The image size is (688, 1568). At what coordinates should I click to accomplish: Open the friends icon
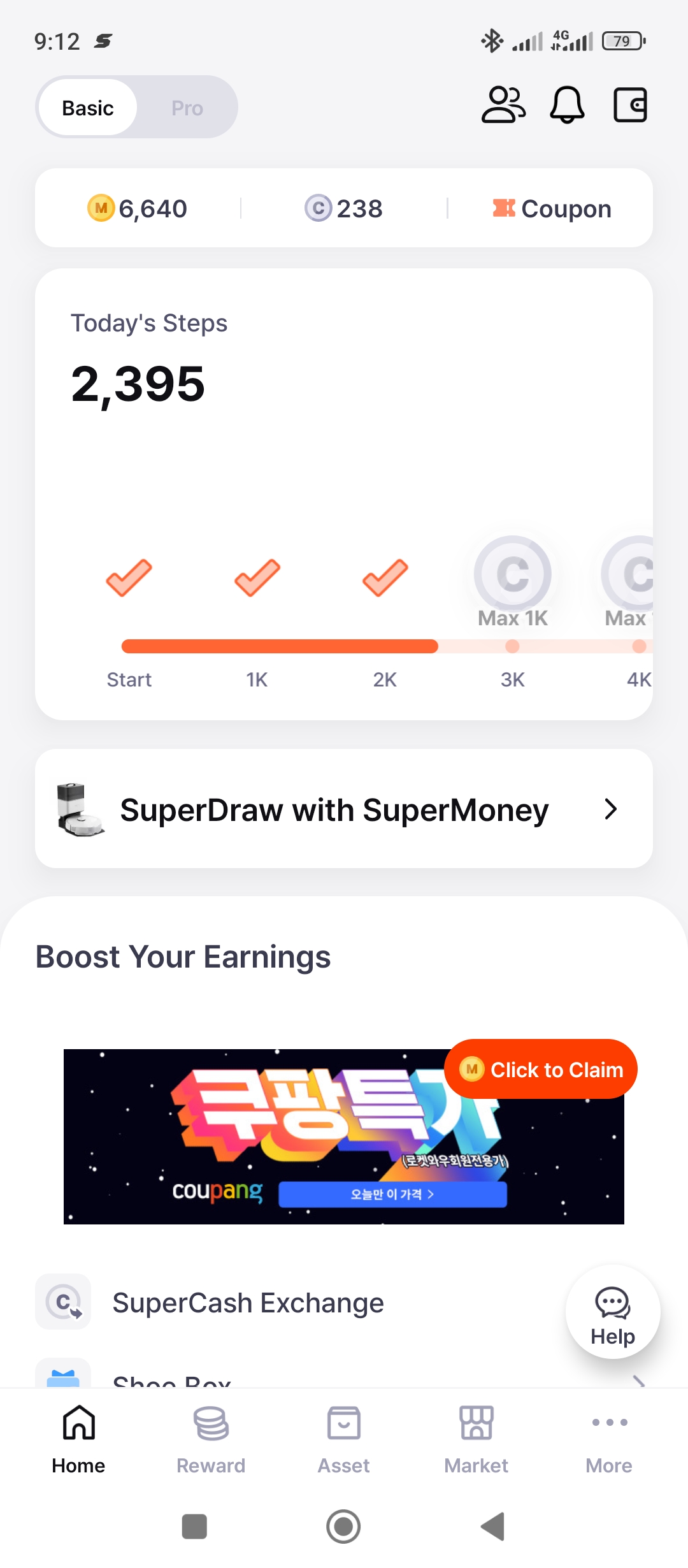tap(503, 105)
